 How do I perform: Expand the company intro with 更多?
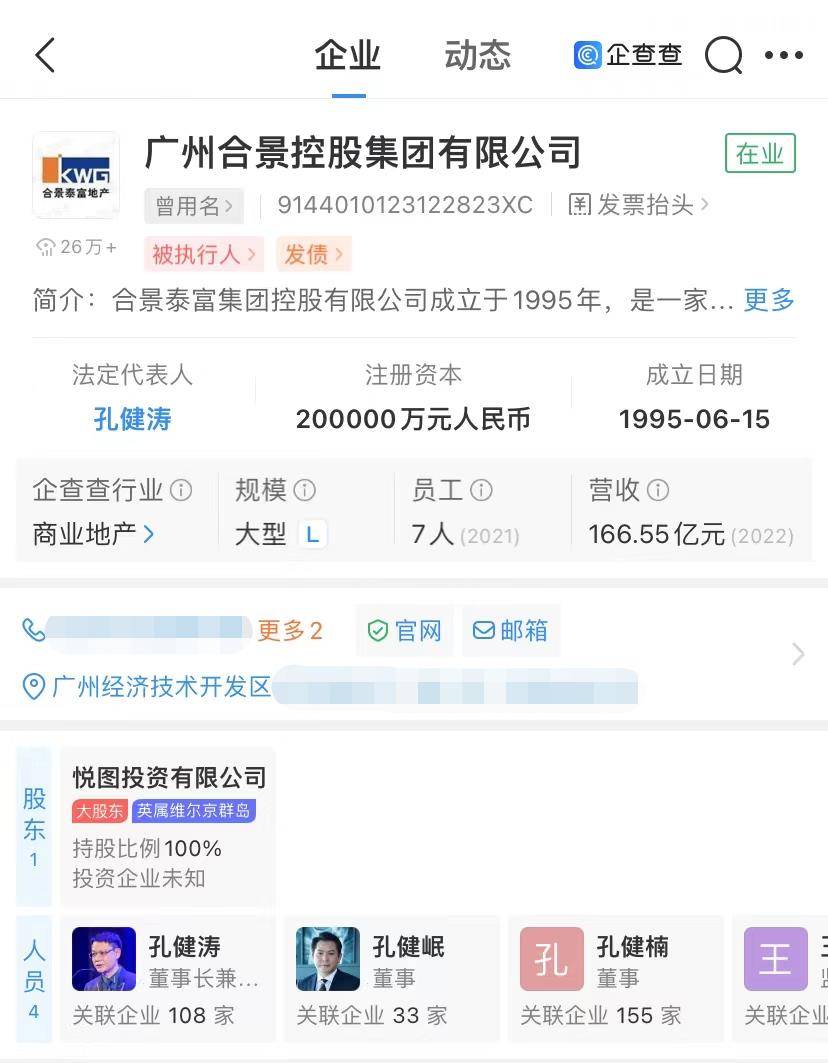coord(768,300)
